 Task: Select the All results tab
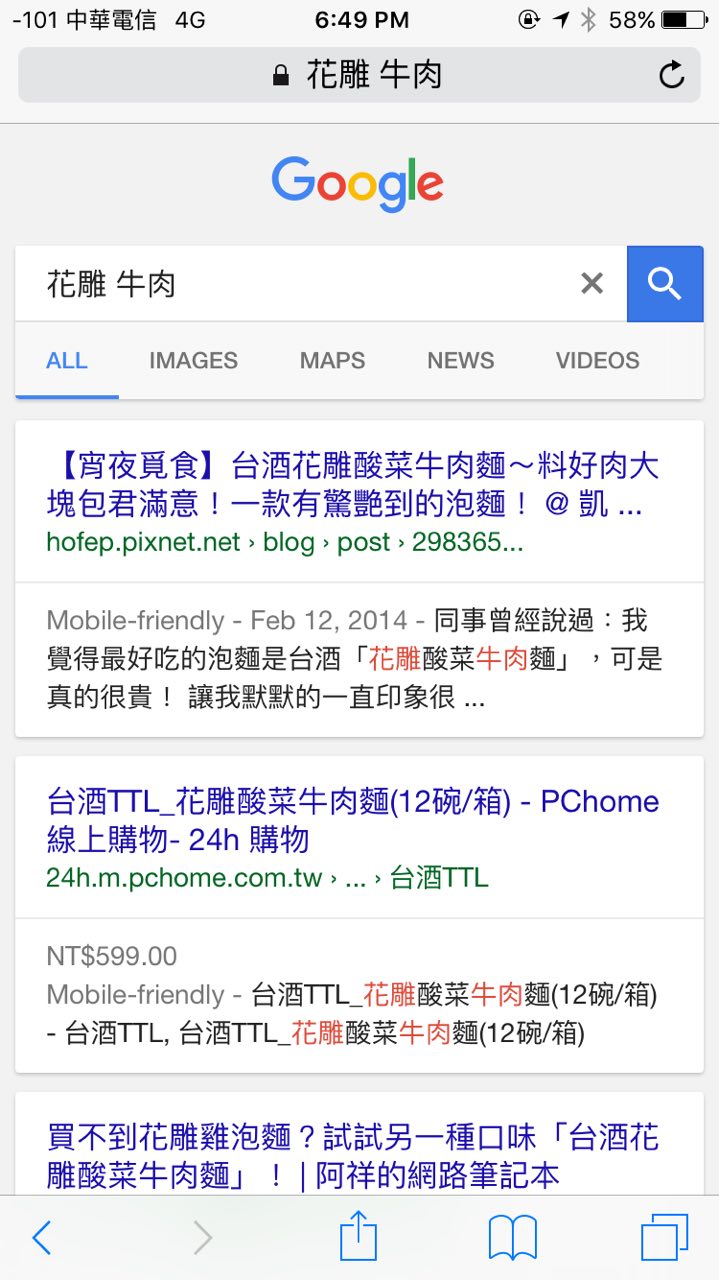click(x=67, y=361)
